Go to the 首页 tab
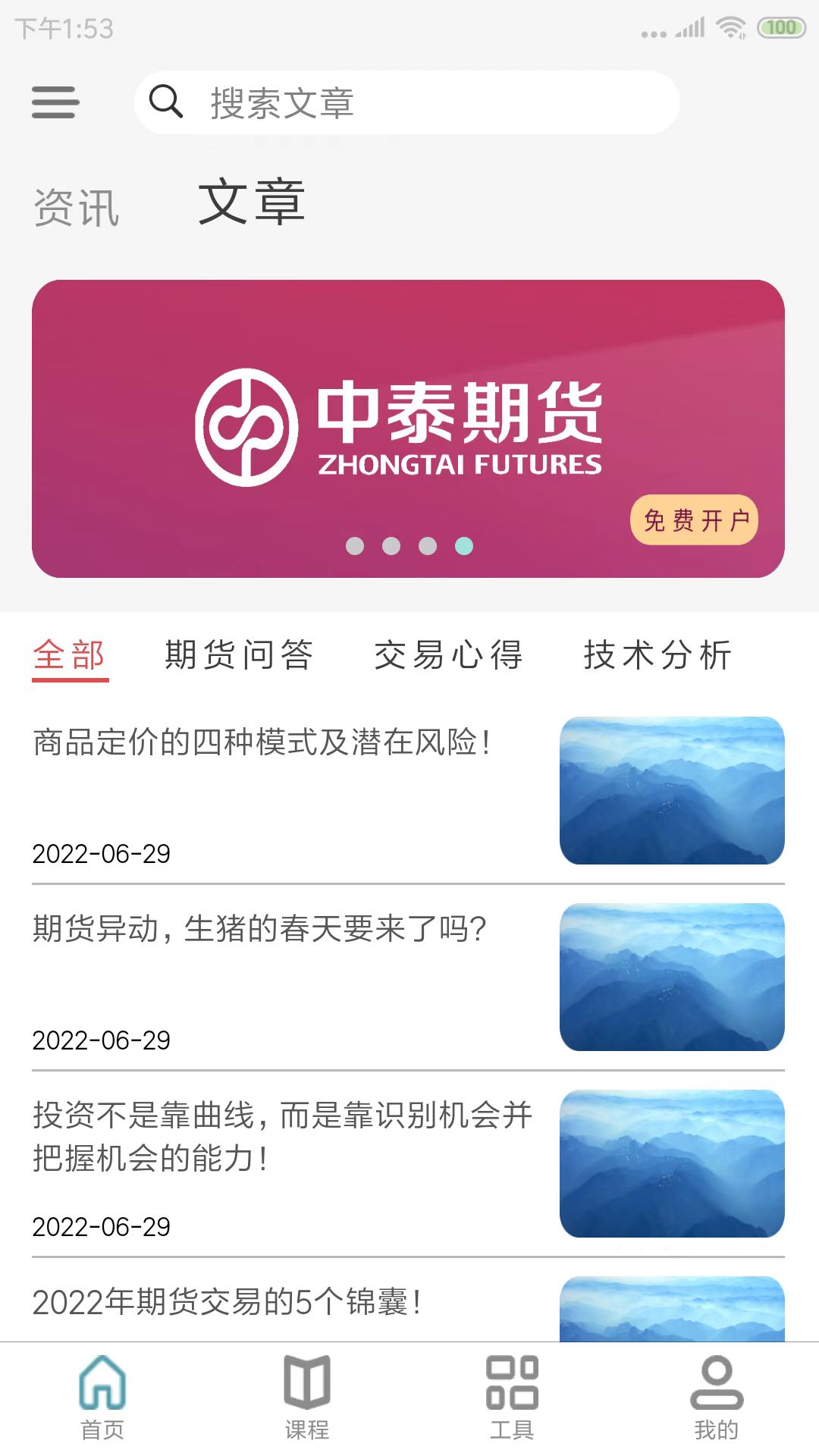This screenshot has height=1456, width=819. (102, 1398)
